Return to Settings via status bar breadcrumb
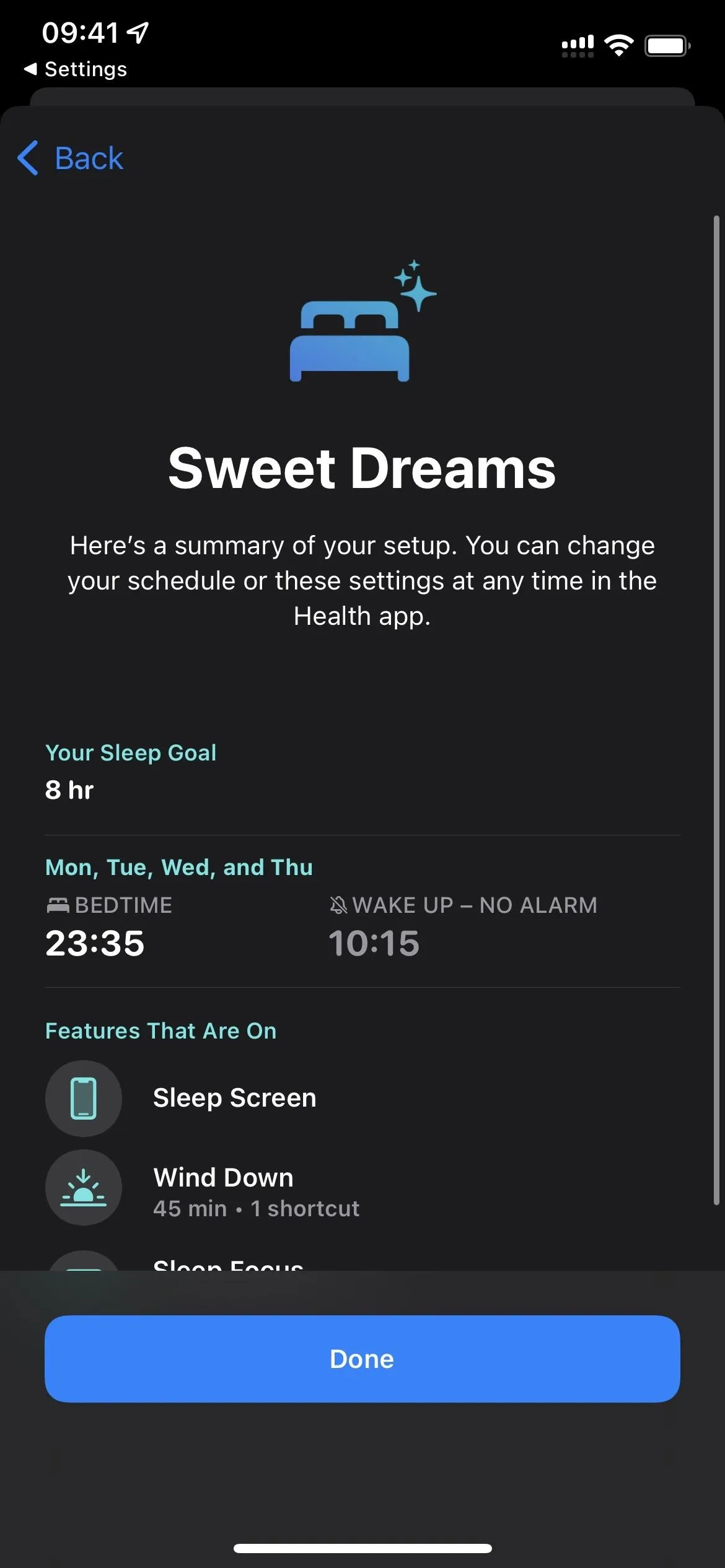725x1568 pixels. 75,69
